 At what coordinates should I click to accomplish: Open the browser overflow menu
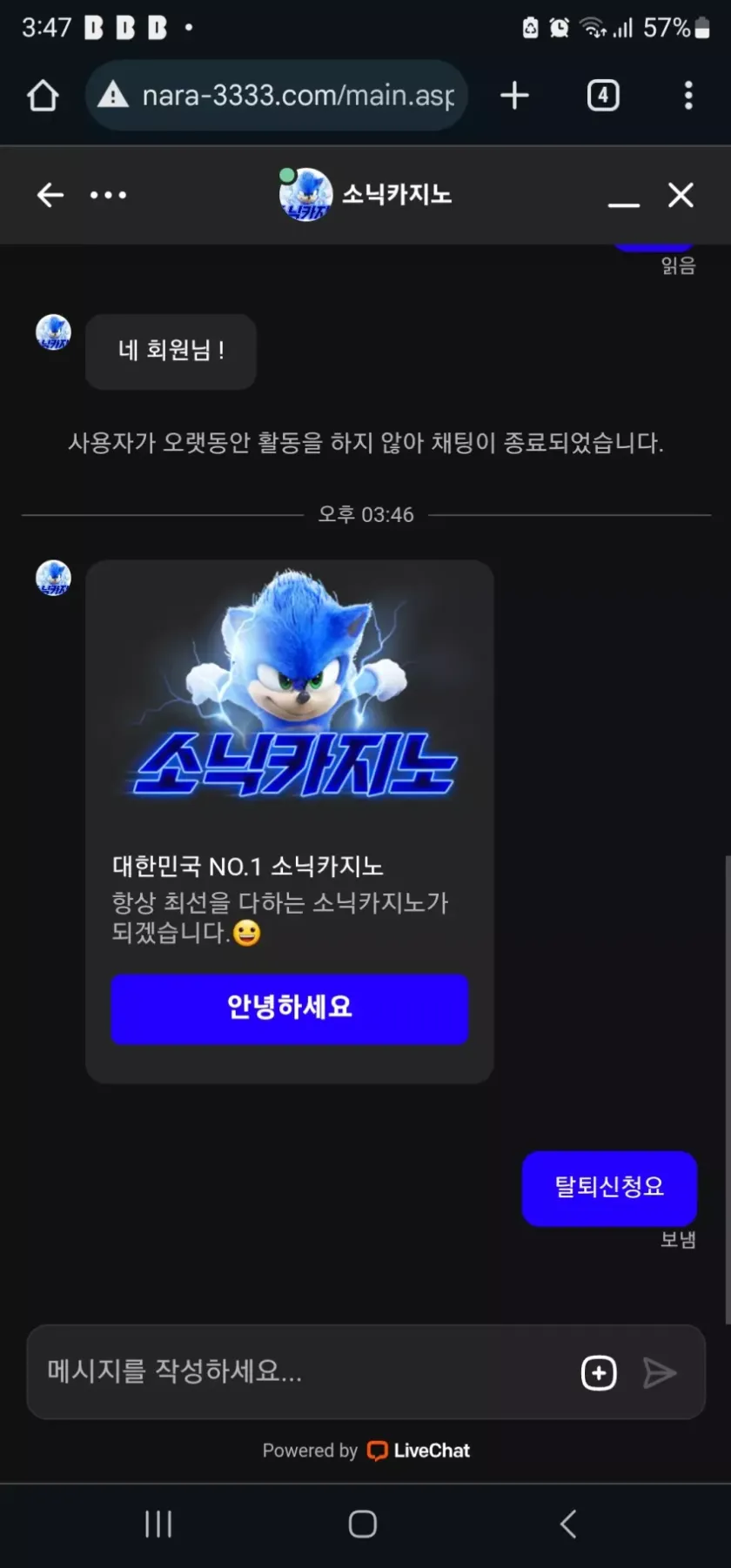point(688,95)
